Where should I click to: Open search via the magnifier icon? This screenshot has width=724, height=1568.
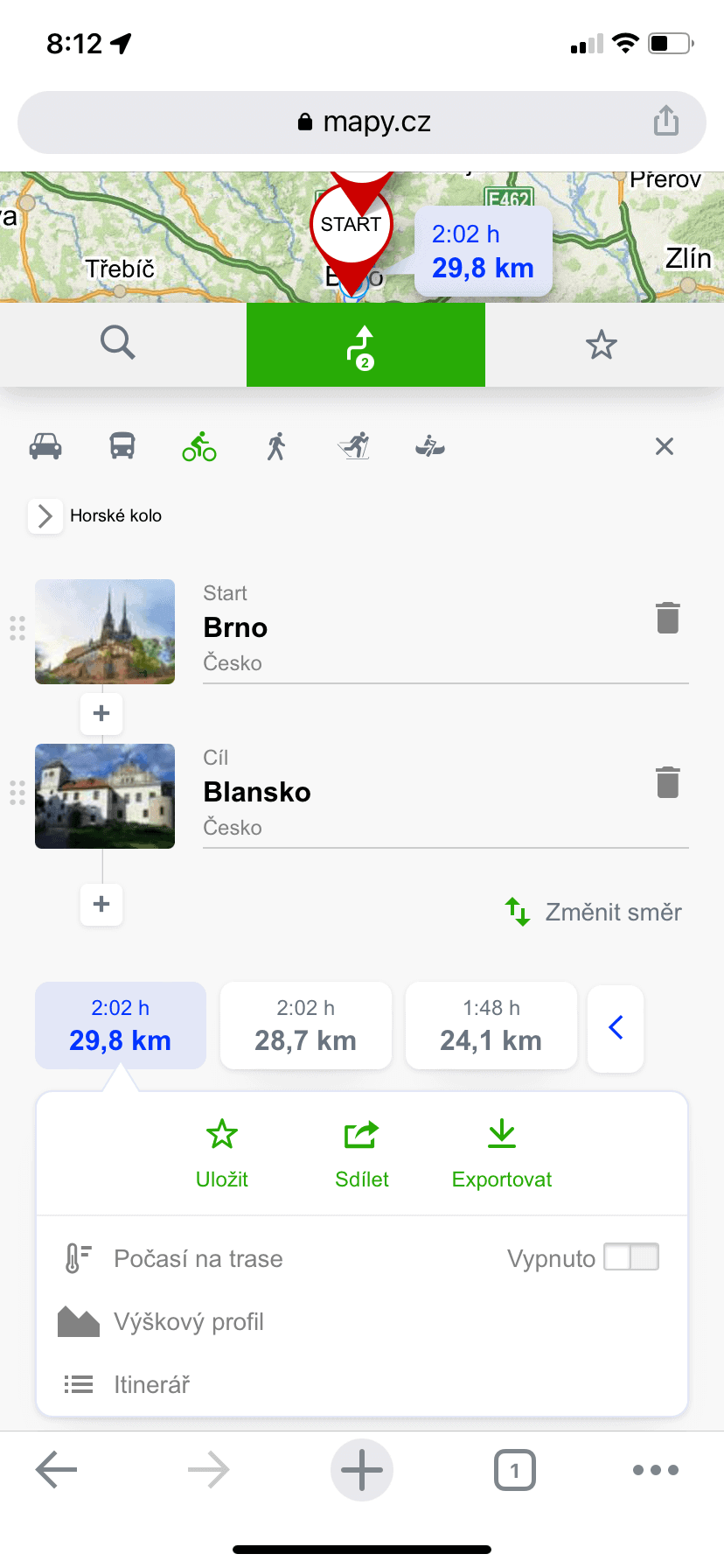[x=118, y=344]
